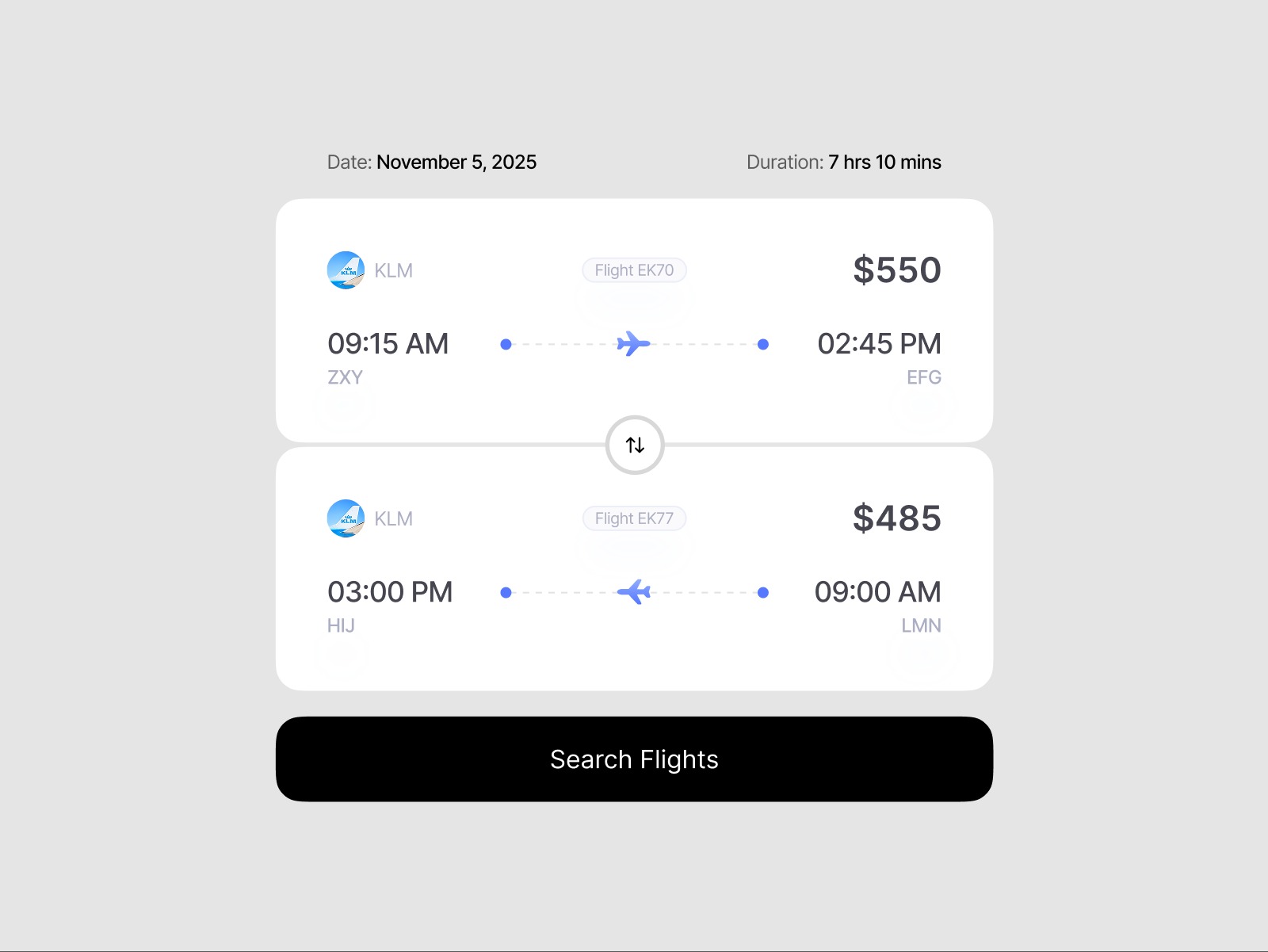Swap the two flights with the arrows button

click(x=635, y=445)
